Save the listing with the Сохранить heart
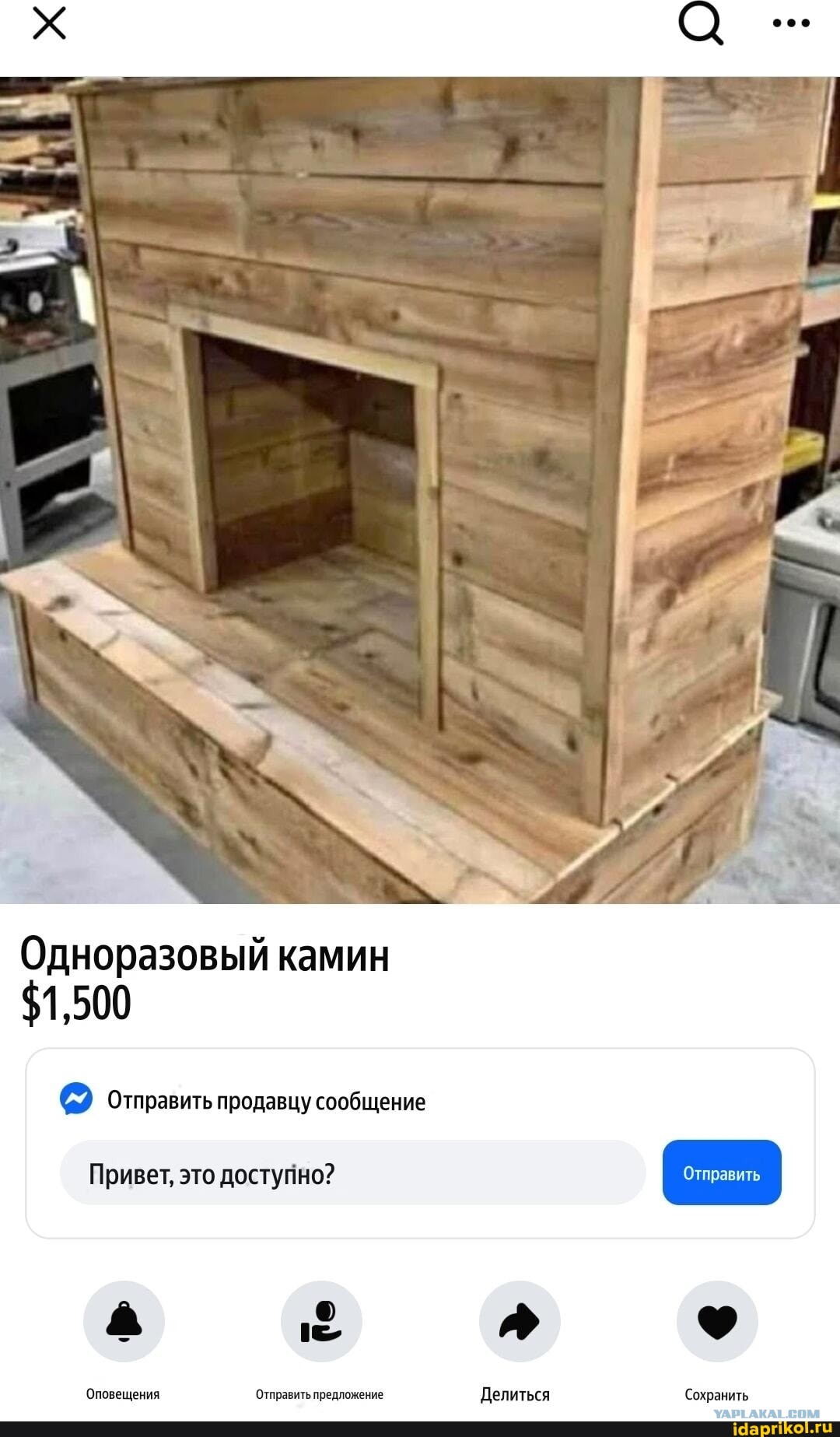 [x=717, y=1321]
